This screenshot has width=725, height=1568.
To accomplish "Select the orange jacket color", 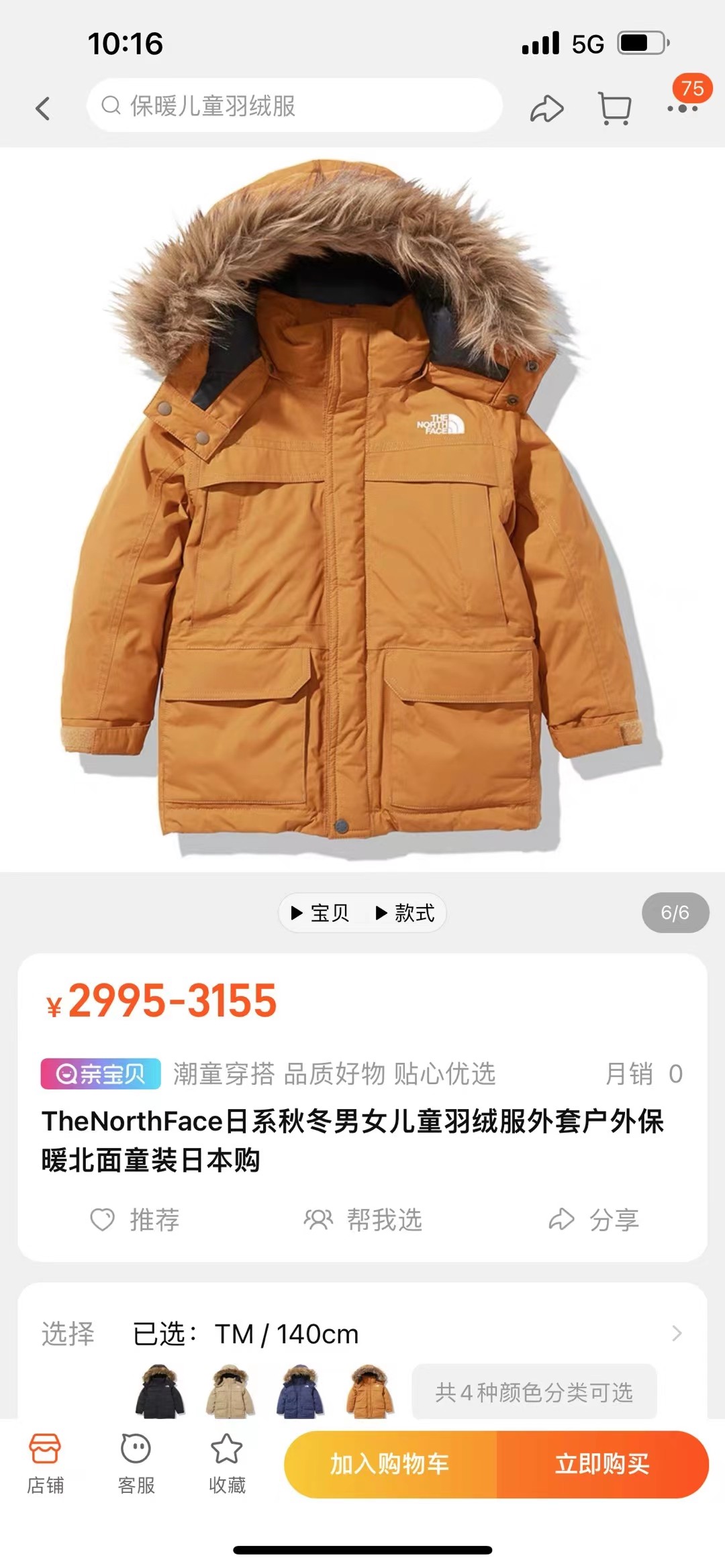I will 369,1392.
